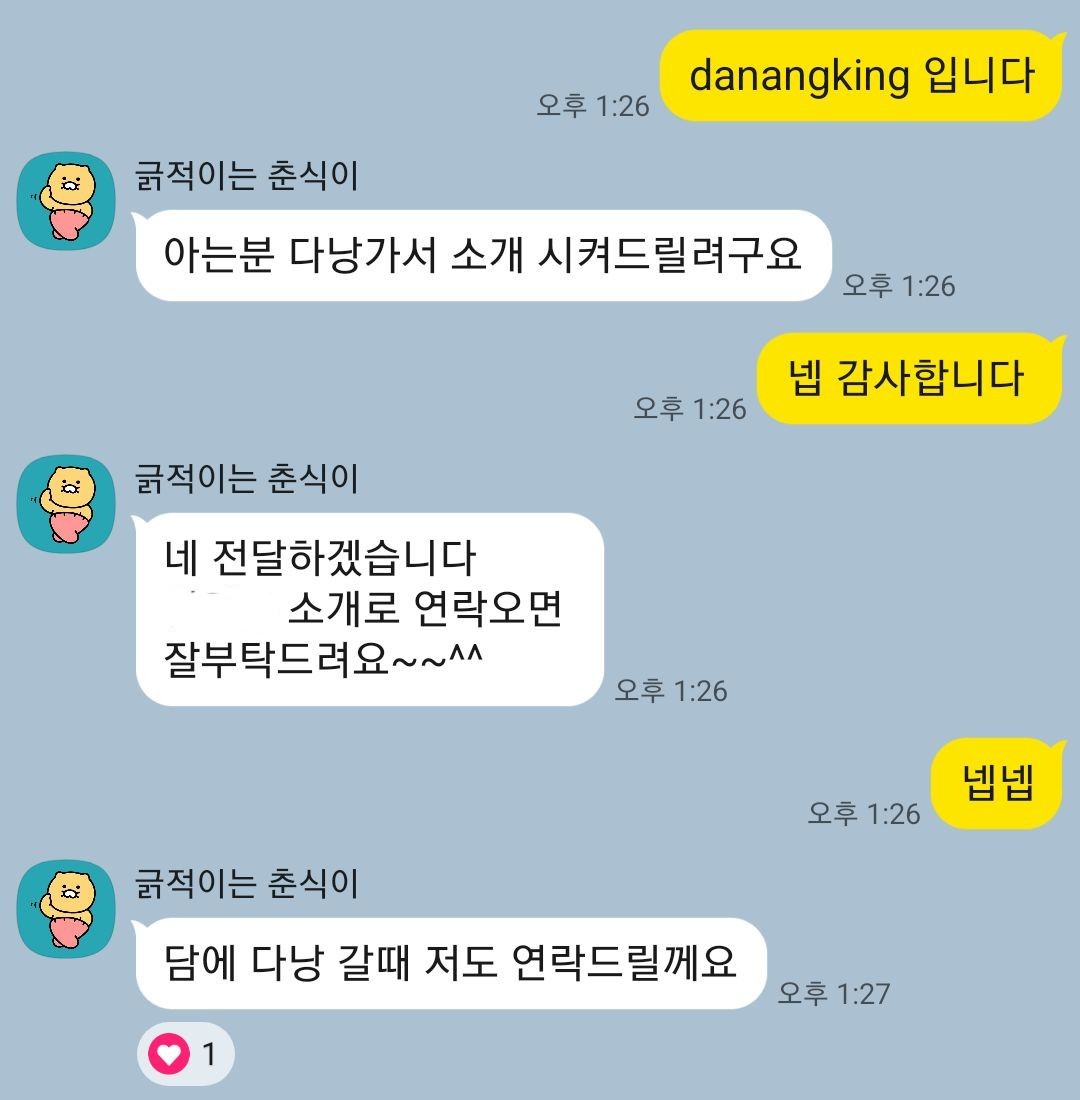Open sender's profile picture beside the '아는분 다낭가서' message
This screenshot has height=1100, width=1080.
(66, 201)
